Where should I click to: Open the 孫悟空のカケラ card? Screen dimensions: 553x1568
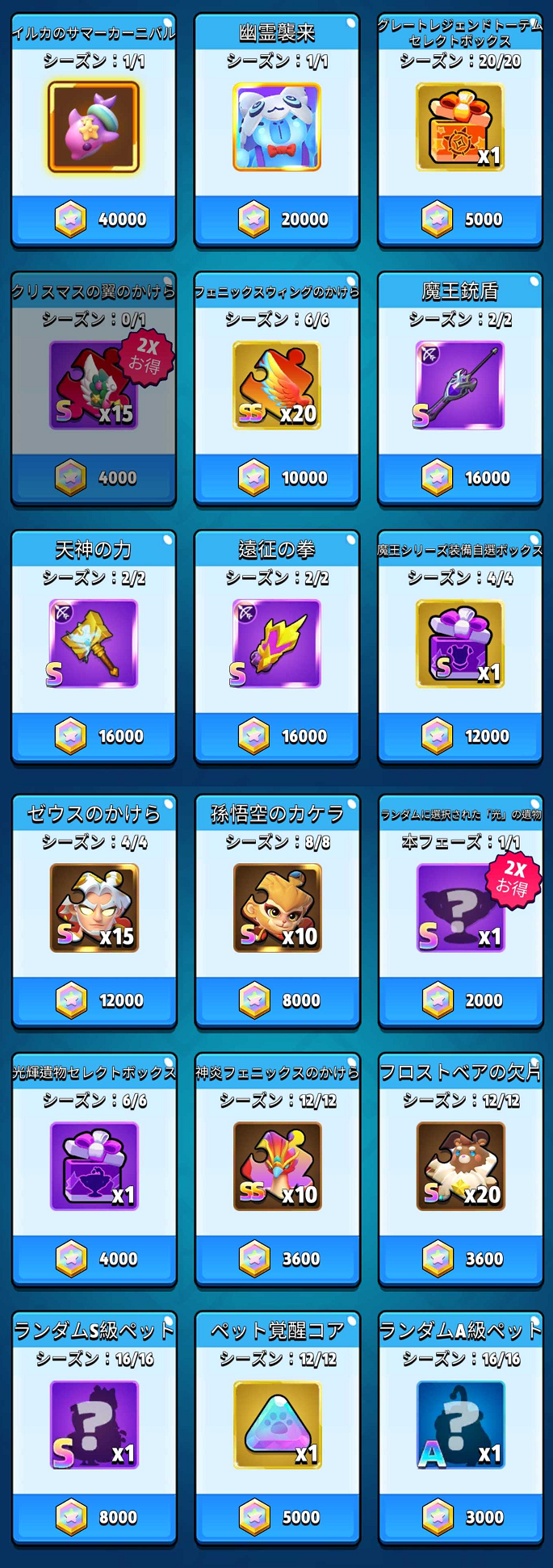pos(277,908)
